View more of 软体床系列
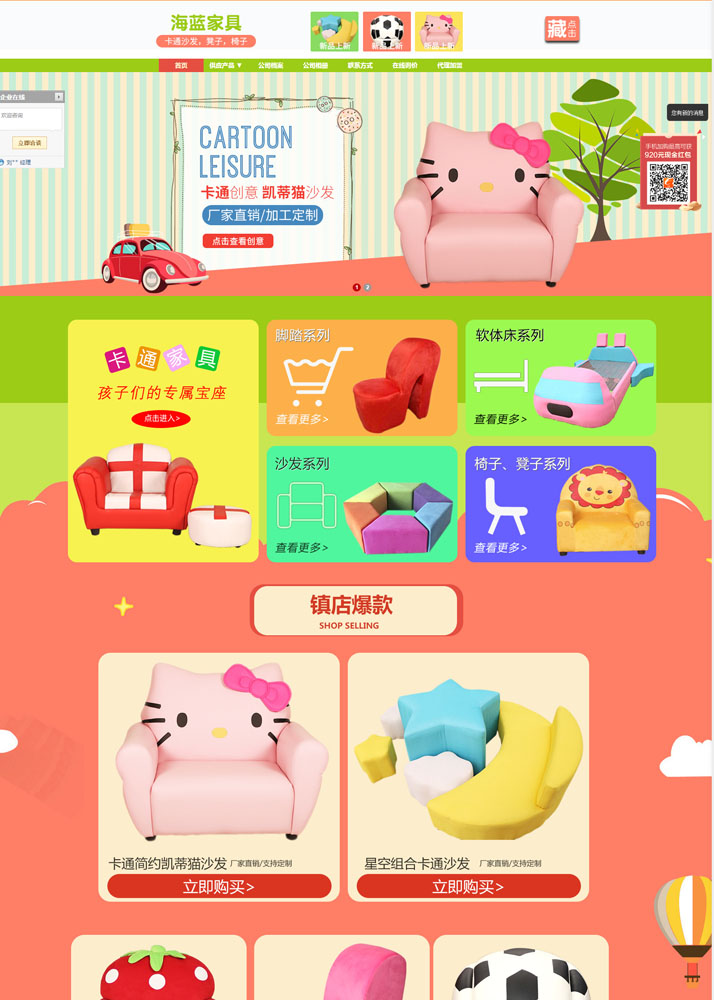 coord(500,420)
